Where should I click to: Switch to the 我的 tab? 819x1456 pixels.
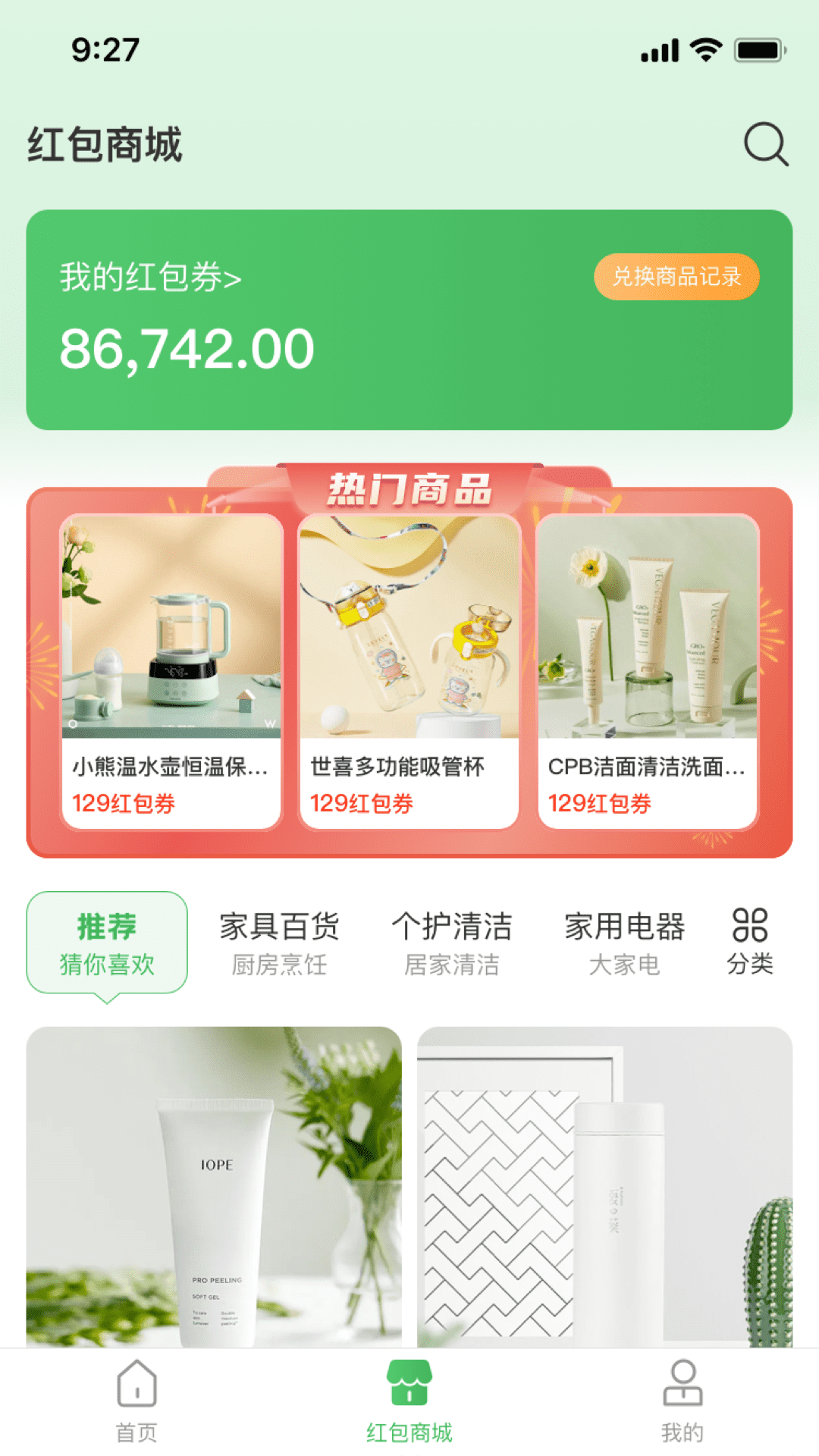(682, 1401)
